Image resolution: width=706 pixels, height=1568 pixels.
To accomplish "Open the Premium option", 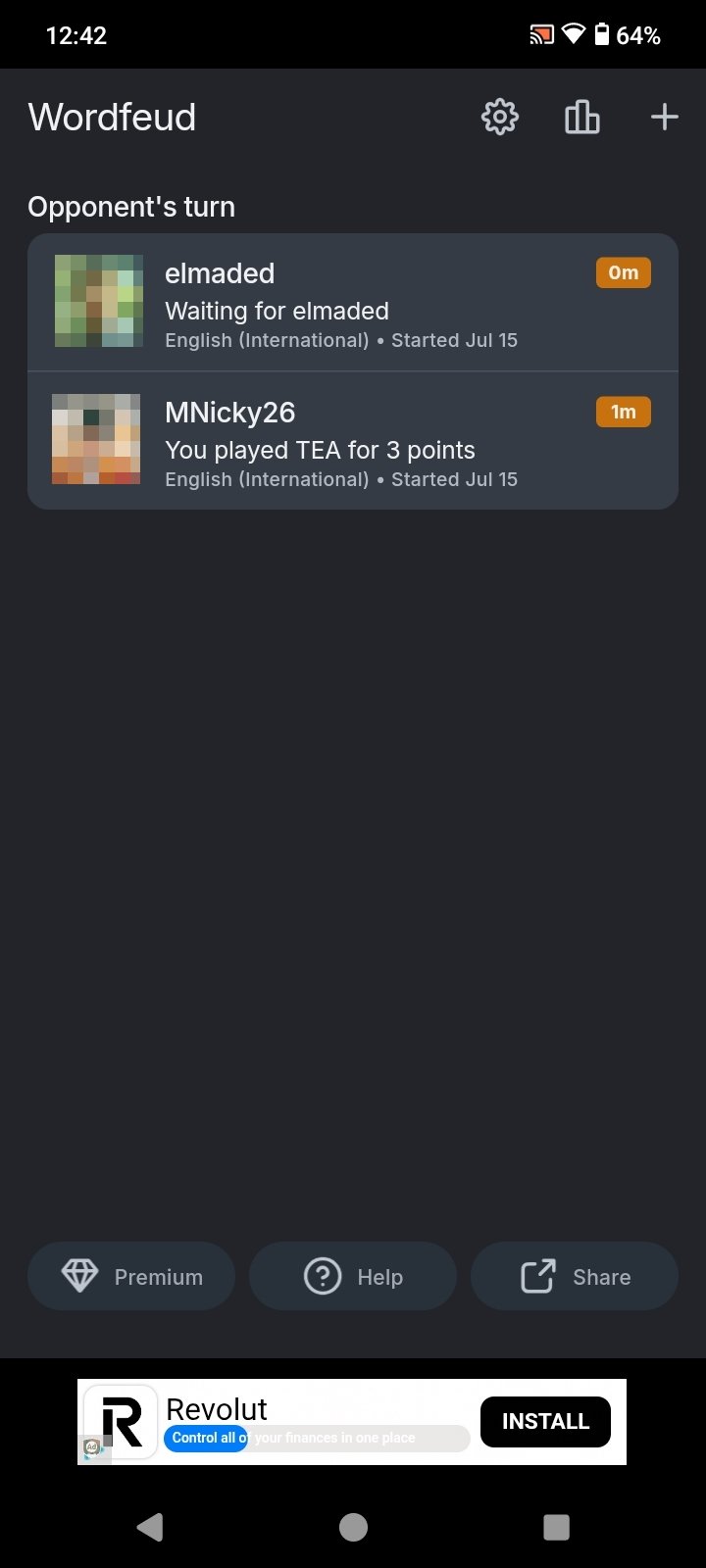I will pos(131,1276).
